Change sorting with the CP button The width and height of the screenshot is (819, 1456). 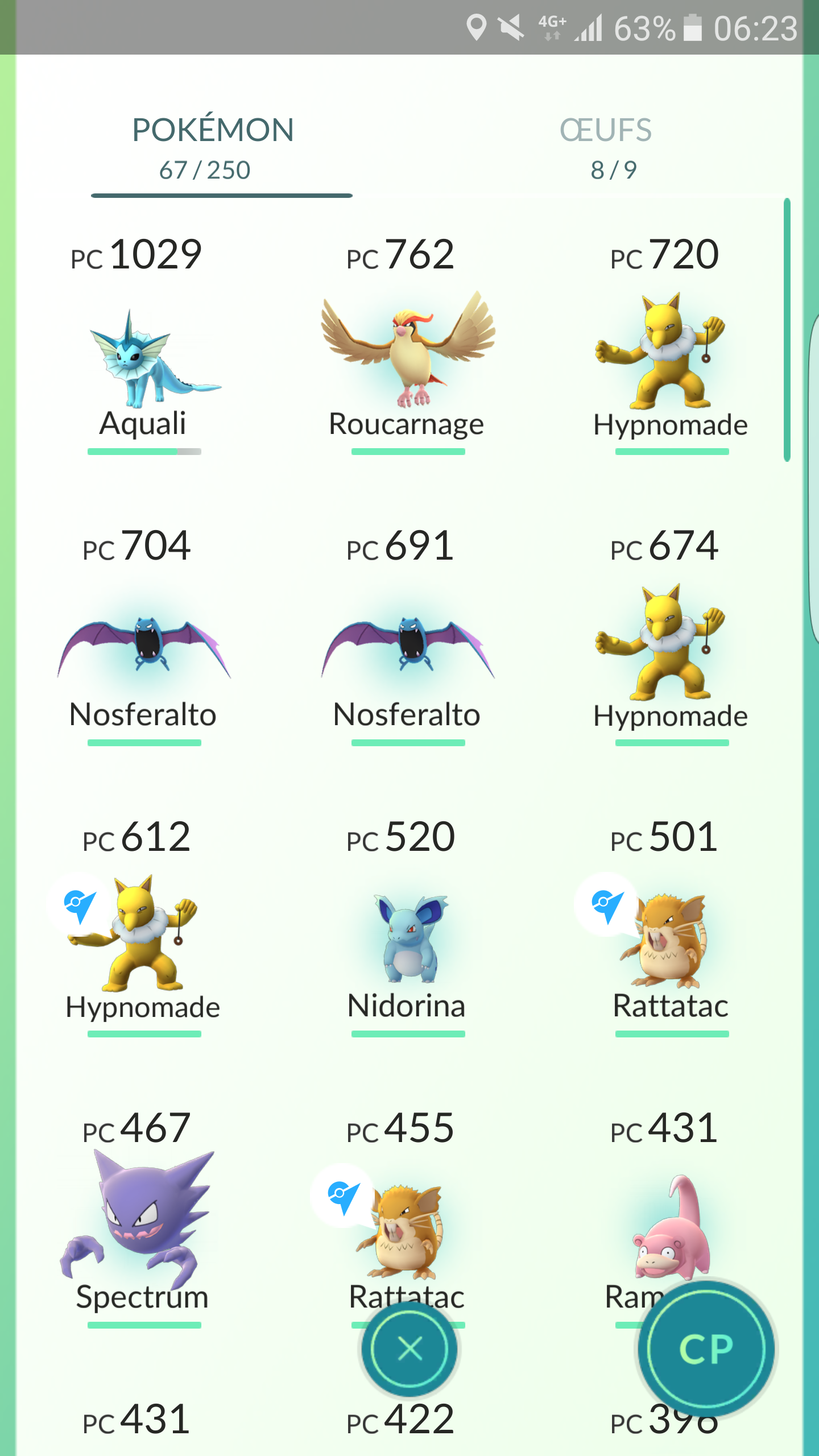click(705, 1349)
